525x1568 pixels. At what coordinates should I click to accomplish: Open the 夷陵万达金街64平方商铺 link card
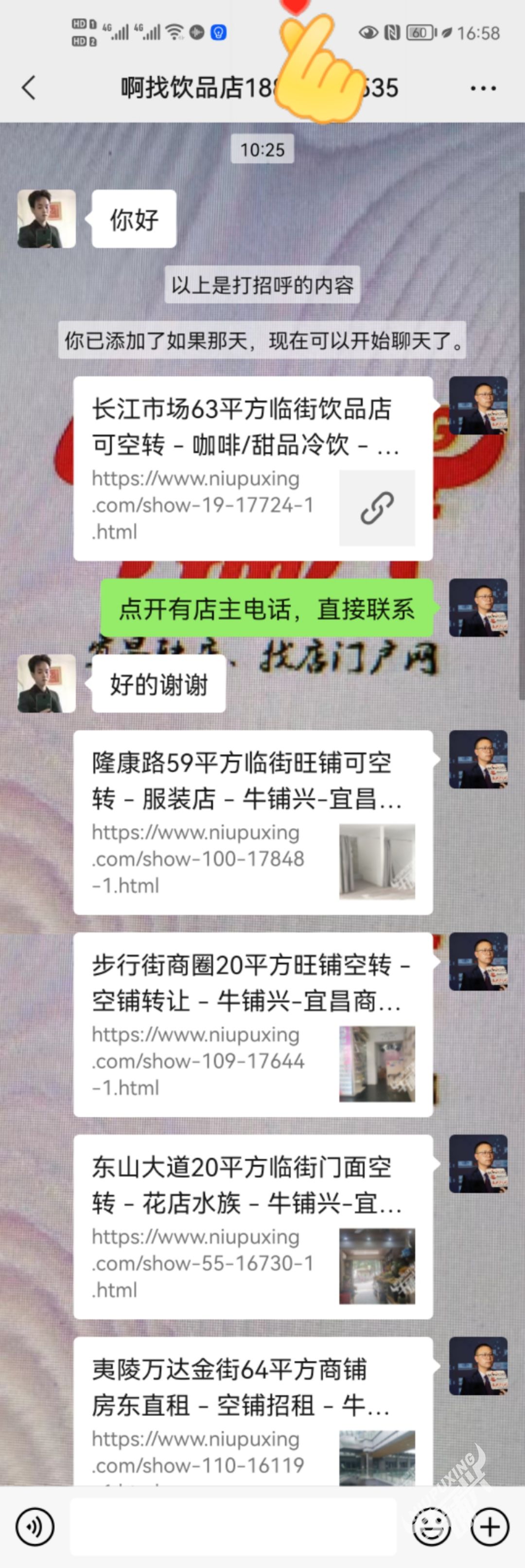pos(252,1412)
